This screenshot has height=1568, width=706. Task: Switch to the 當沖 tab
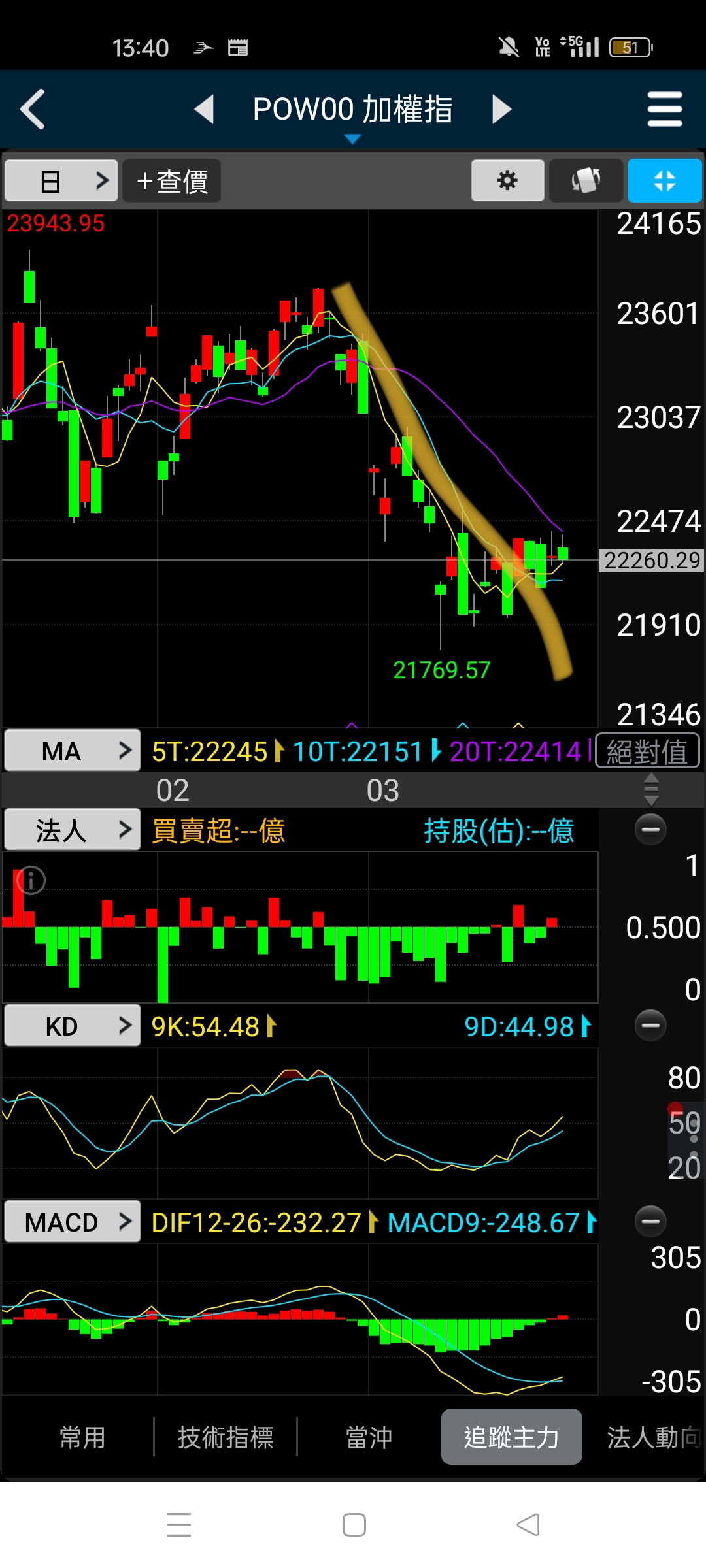click(x=369, y=1437)
